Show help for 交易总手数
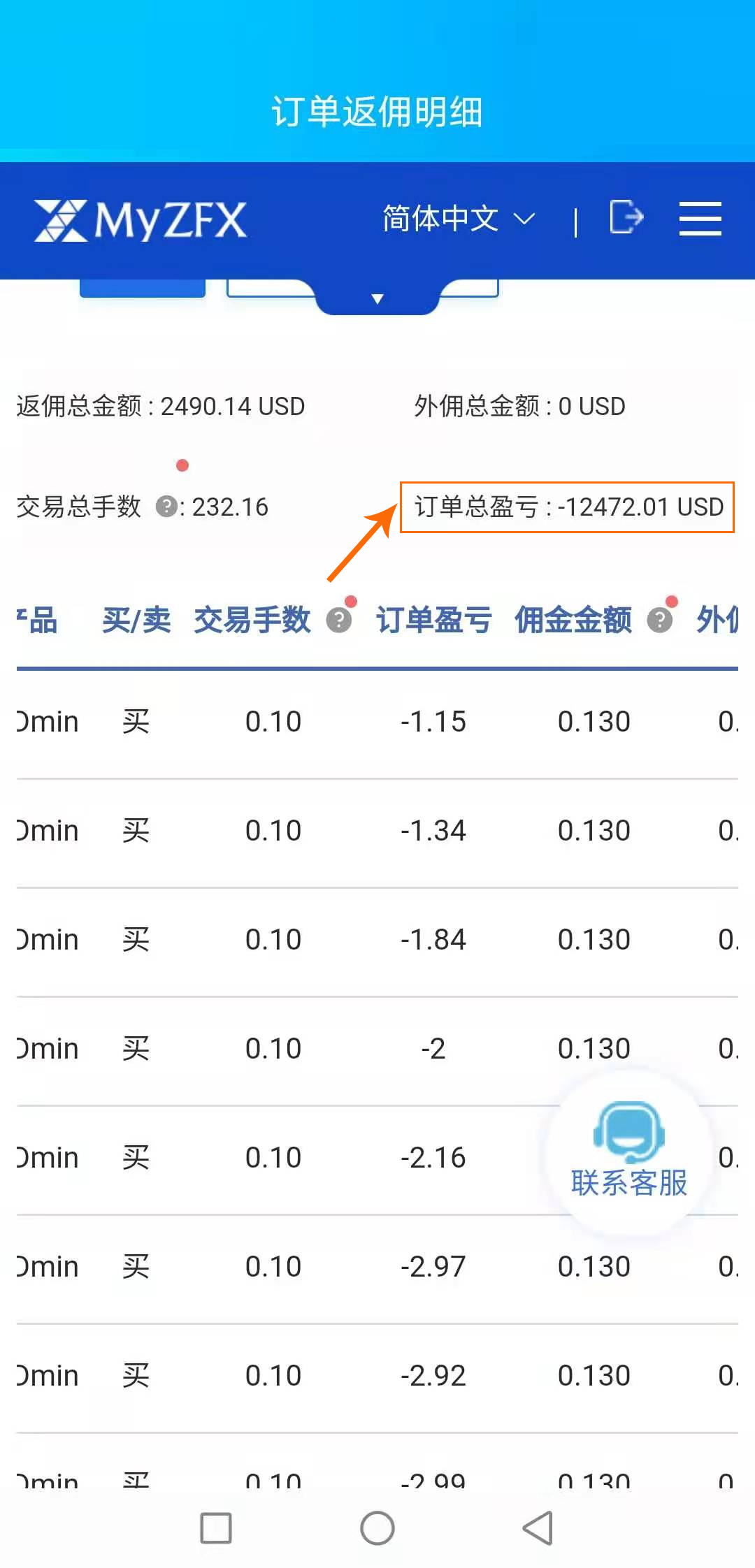 166,506
